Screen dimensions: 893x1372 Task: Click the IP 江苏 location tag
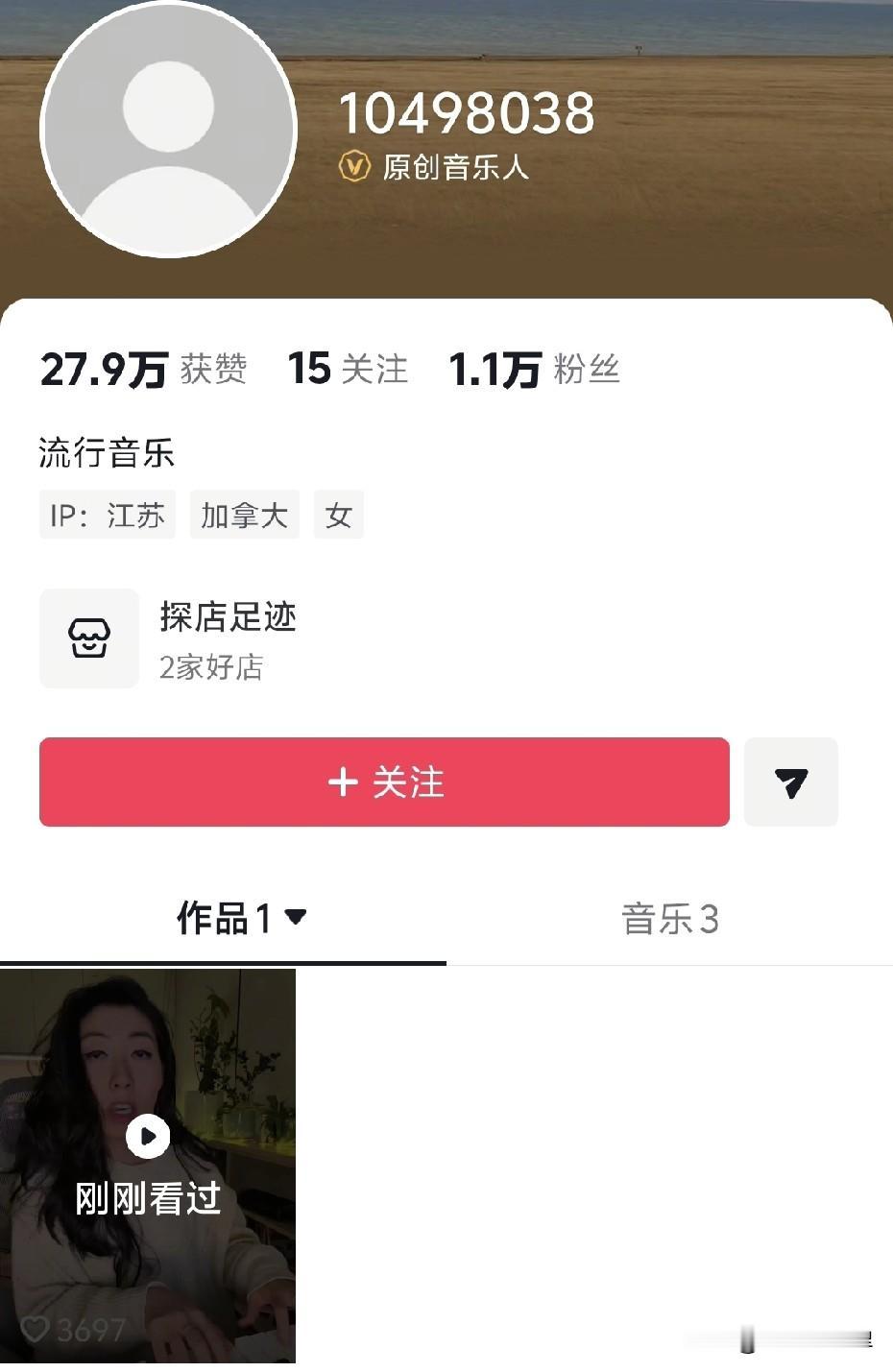click(107, 515)
